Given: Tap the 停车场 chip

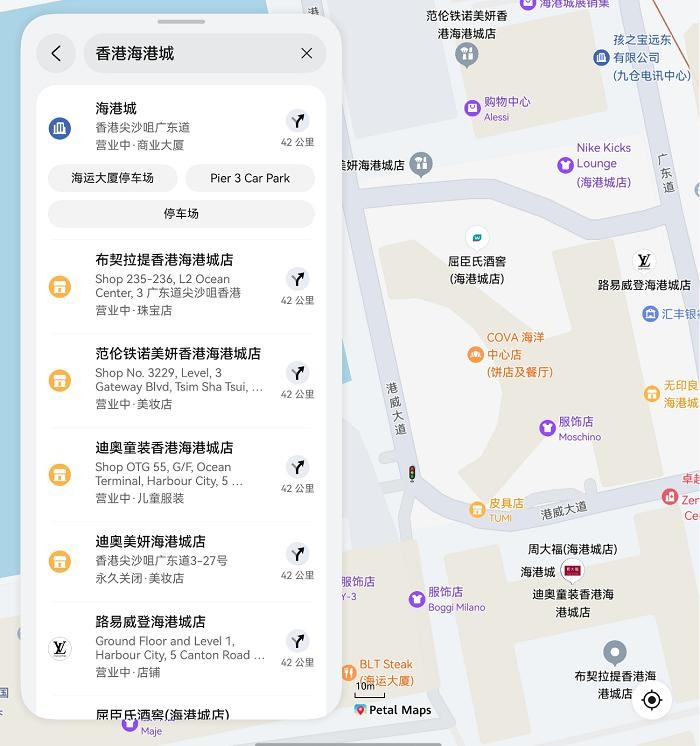Looking at the screenshot, I should [x=181, y=213].
